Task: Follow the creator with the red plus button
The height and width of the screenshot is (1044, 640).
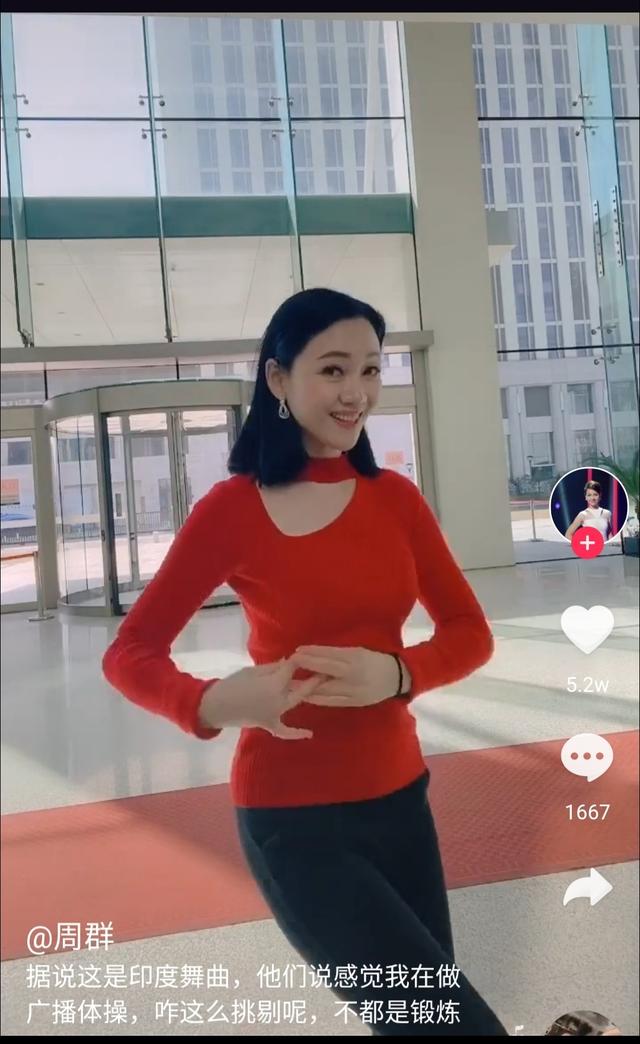Action: 587,543
